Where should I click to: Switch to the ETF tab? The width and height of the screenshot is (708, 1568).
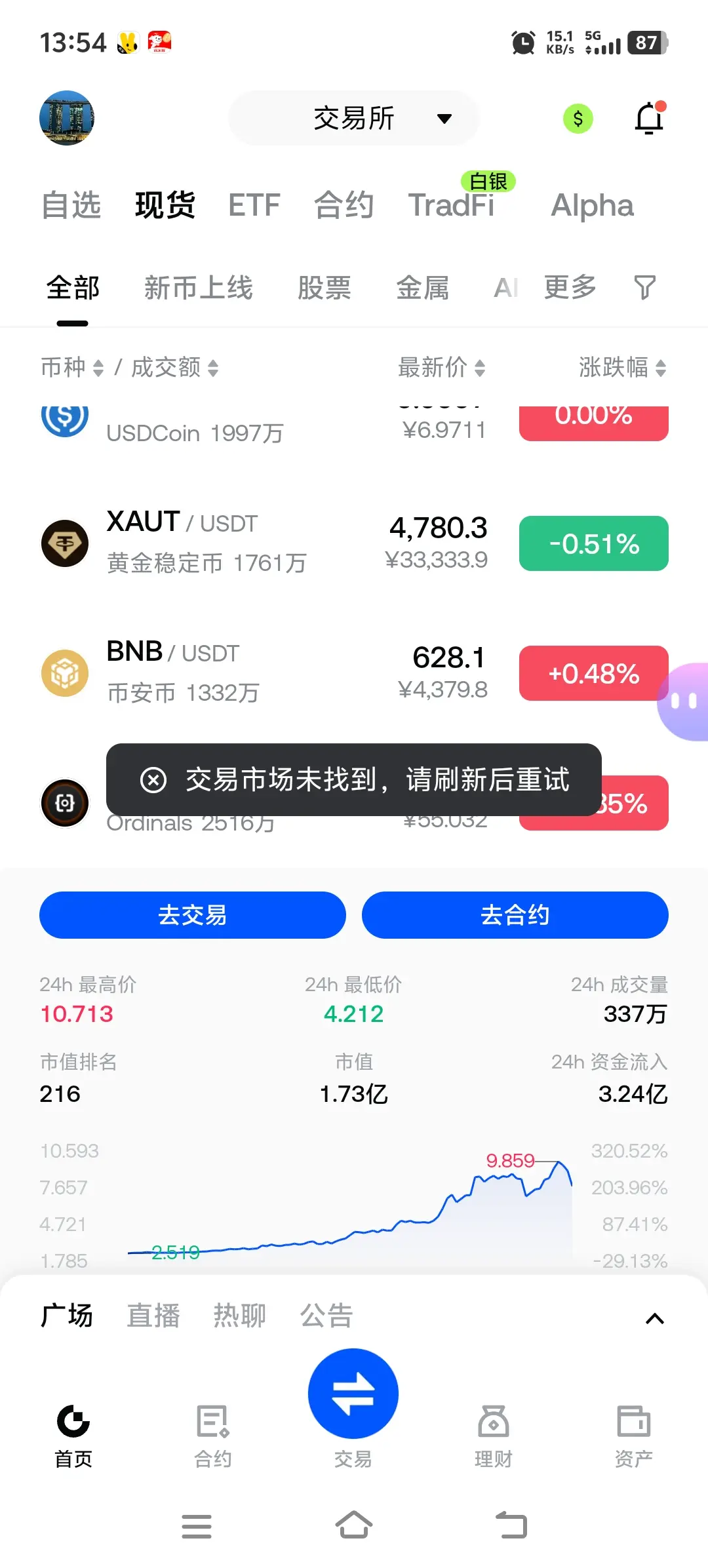click(254, 205)
